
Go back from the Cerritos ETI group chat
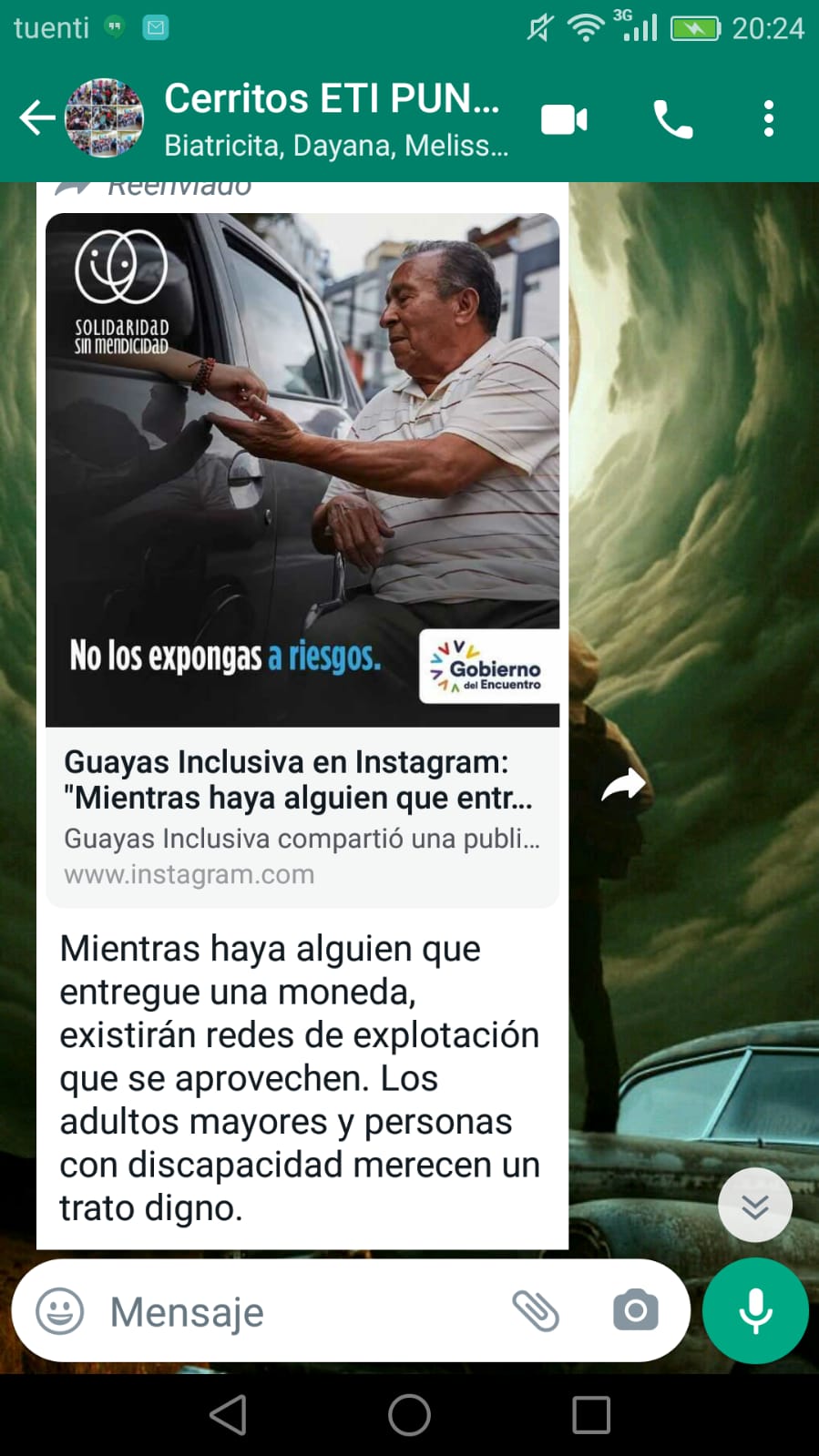pyautogui.click(x=36, y=118)
